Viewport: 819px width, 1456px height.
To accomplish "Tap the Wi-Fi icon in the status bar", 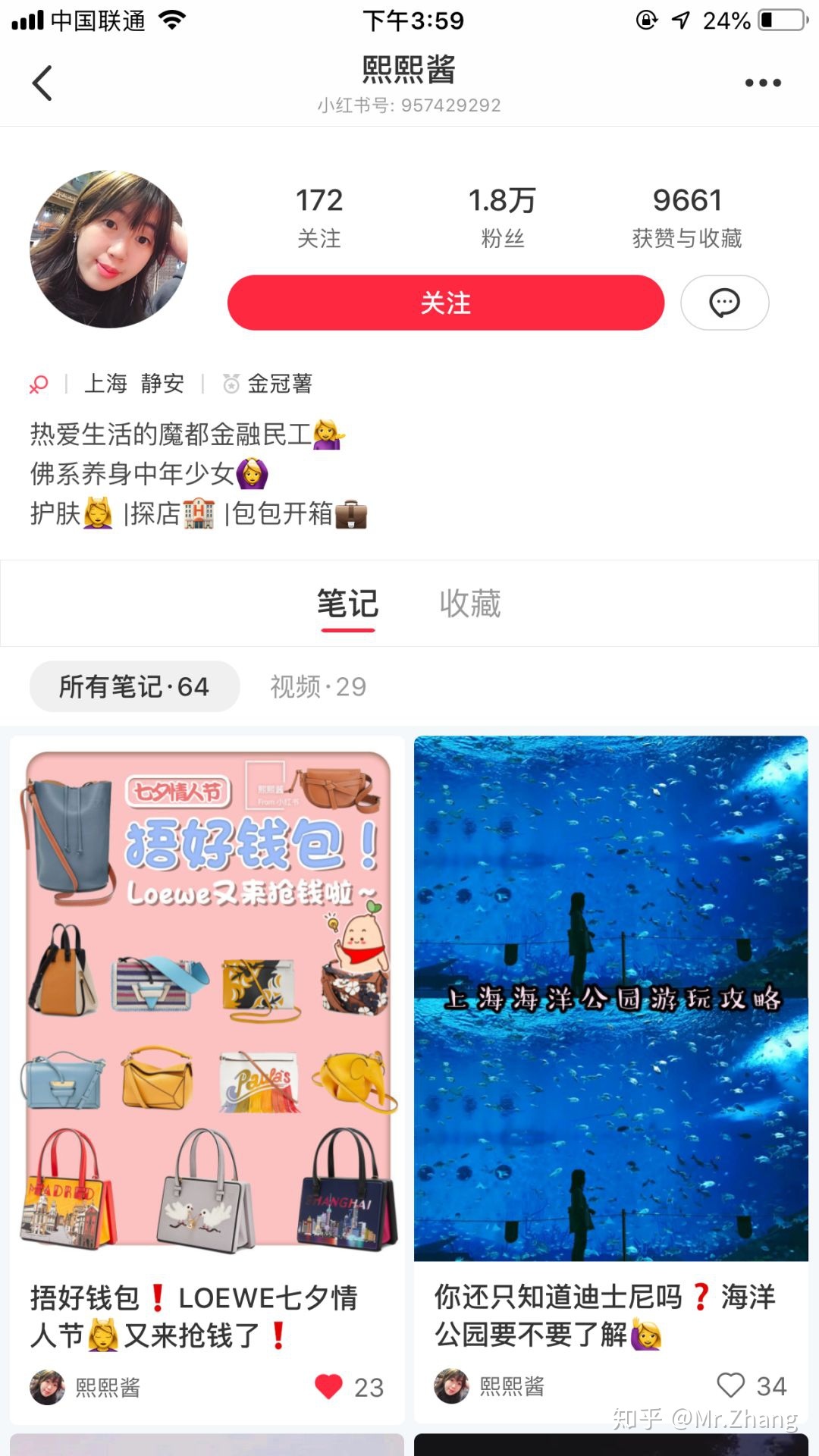I will tap(172, 20).
